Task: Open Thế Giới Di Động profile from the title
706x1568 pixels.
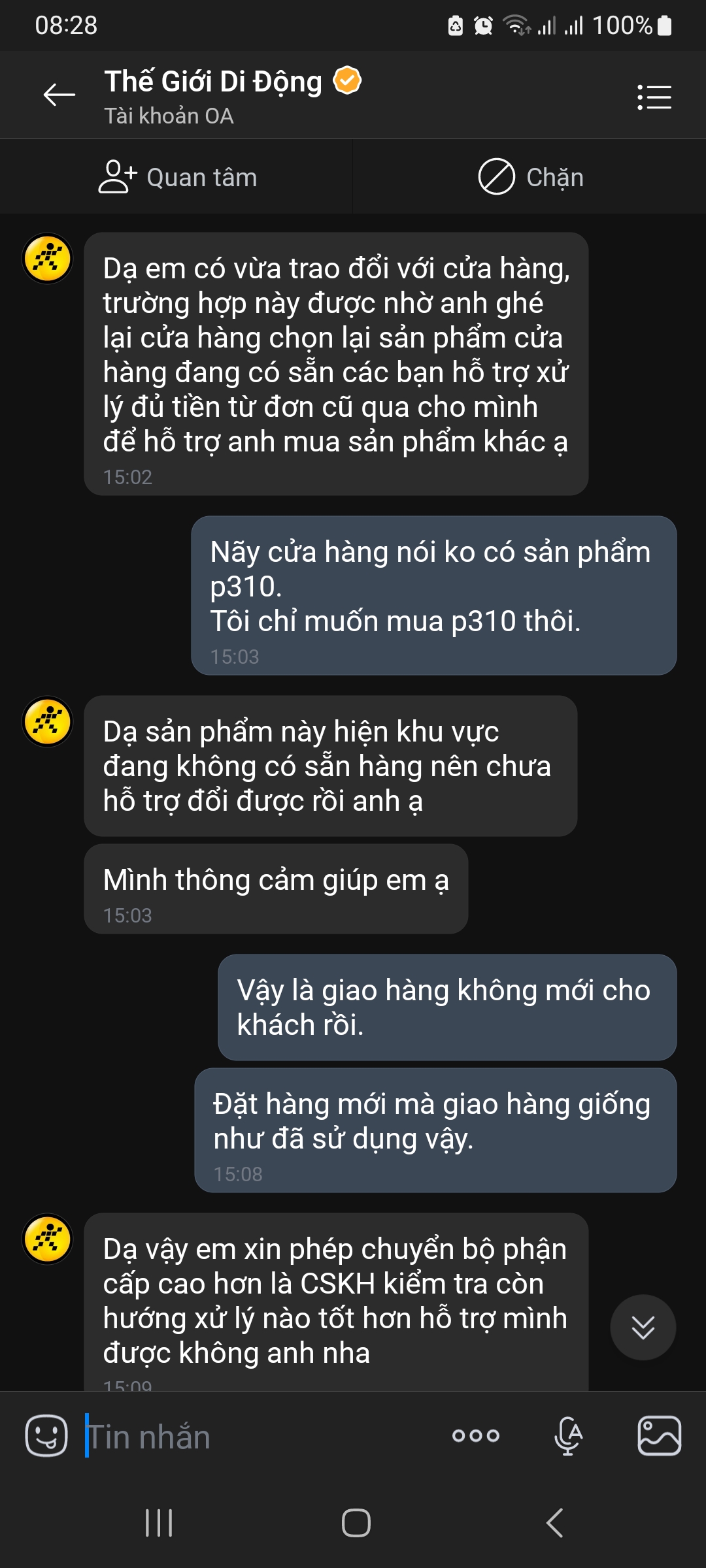Action: (213, 82)
